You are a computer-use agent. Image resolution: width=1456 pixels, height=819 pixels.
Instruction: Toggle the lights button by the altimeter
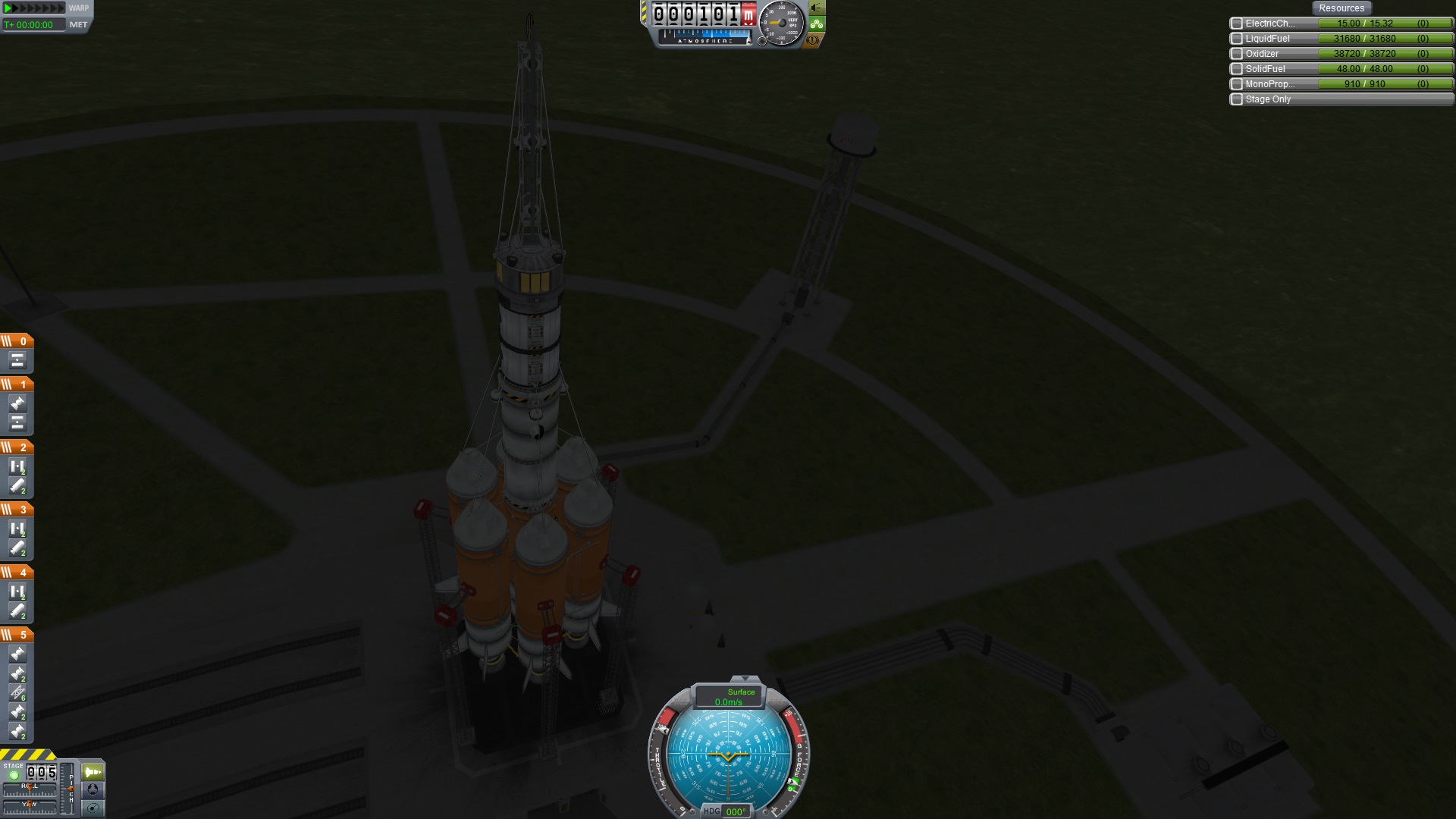coord(816,8)
